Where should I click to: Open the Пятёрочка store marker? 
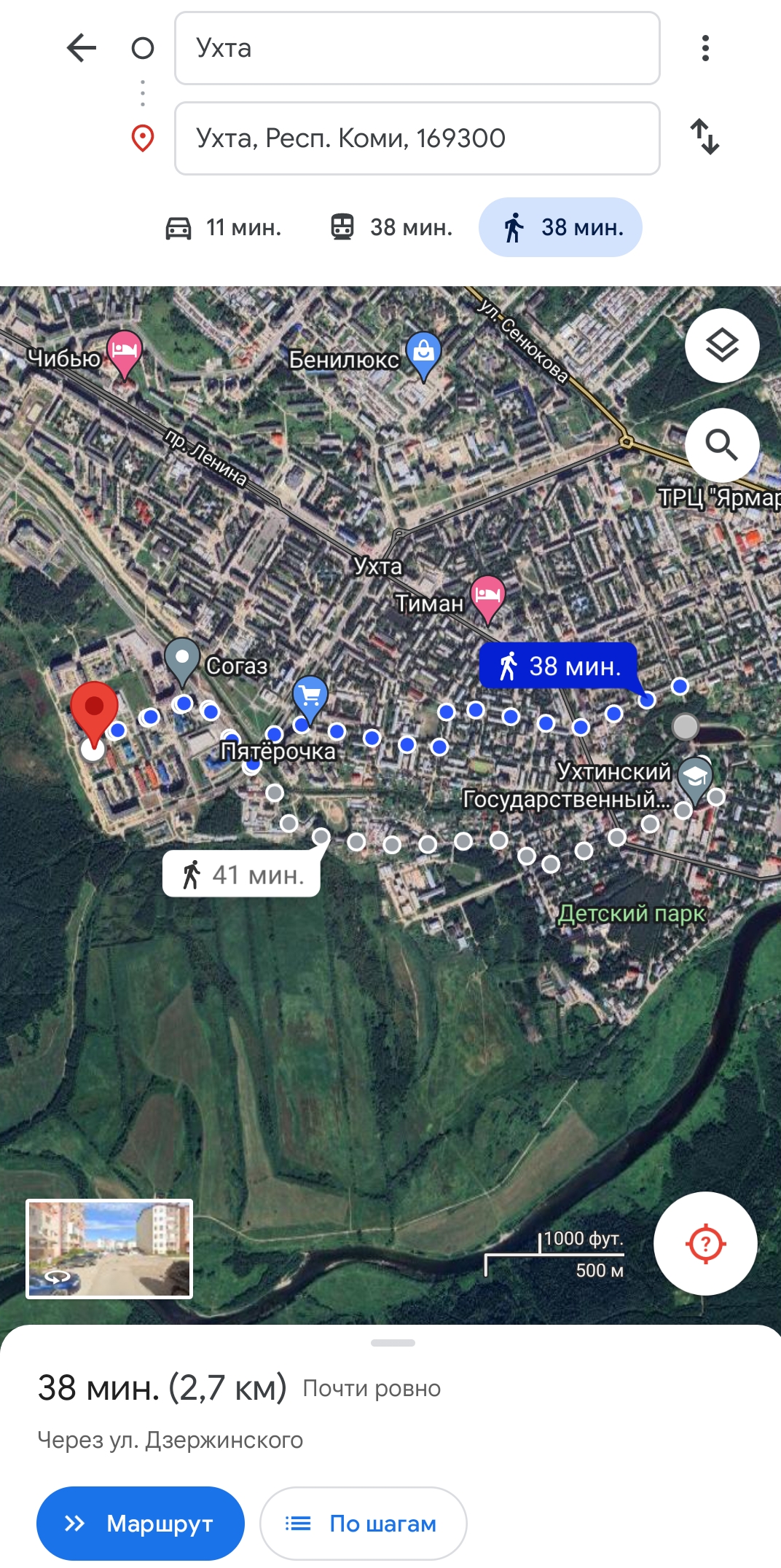click(x=310, y=698)
